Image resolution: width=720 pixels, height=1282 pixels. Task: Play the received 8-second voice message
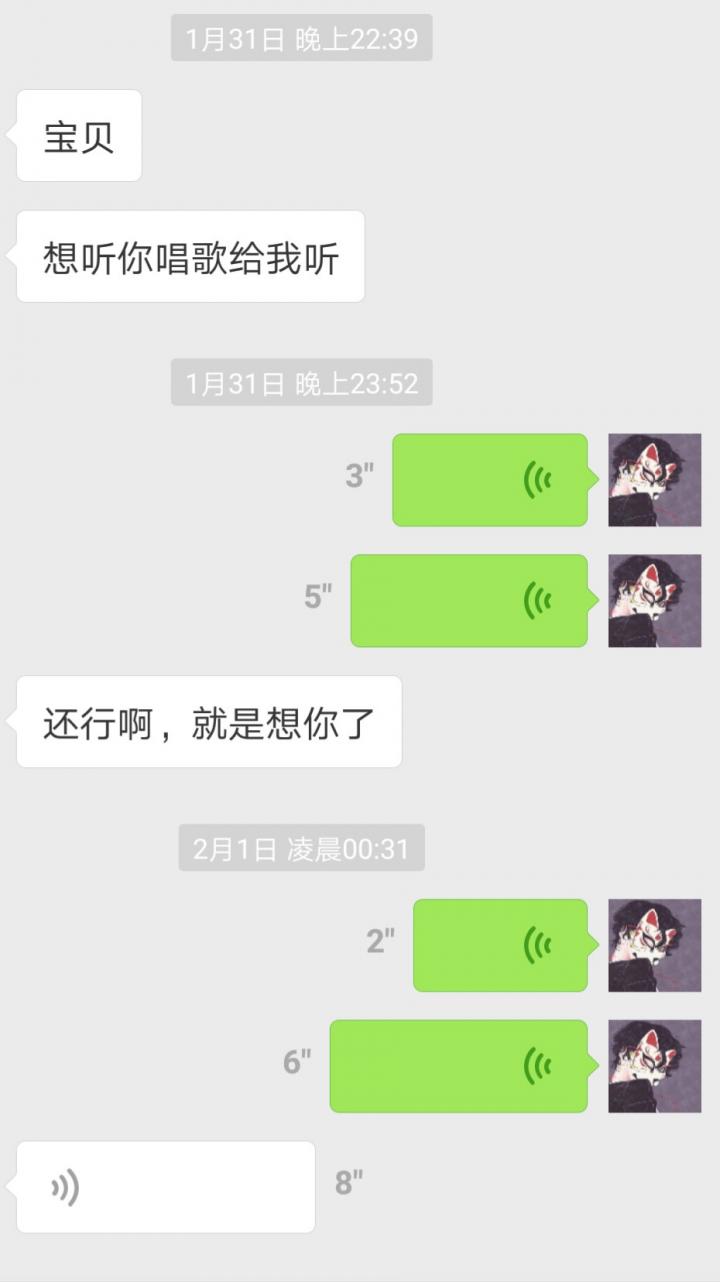coord(165,1189)
